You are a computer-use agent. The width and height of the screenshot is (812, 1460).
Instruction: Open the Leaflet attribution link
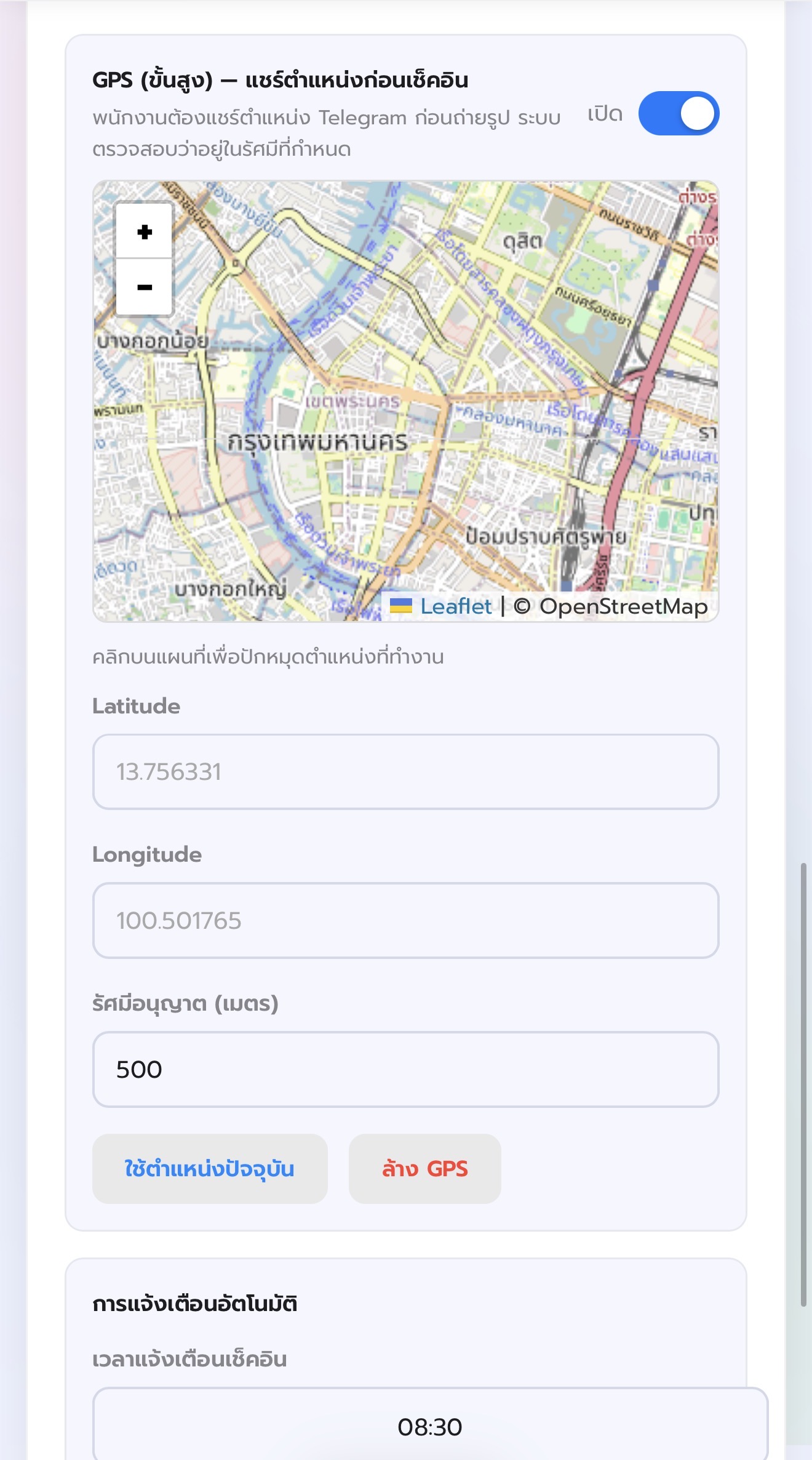point(456,606)
